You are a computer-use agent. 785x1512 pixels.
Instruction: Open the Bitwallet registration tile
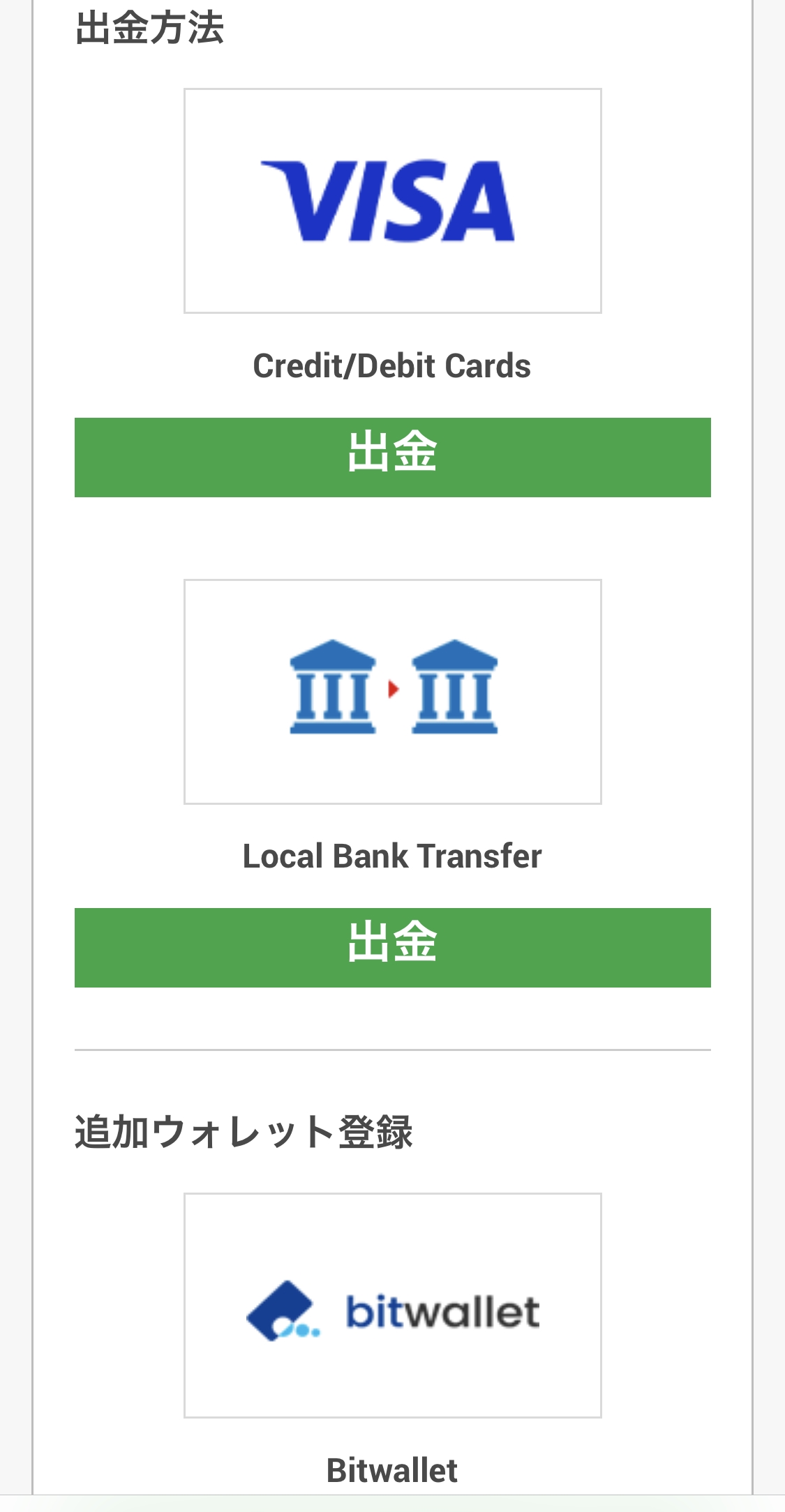(392, 1305)
